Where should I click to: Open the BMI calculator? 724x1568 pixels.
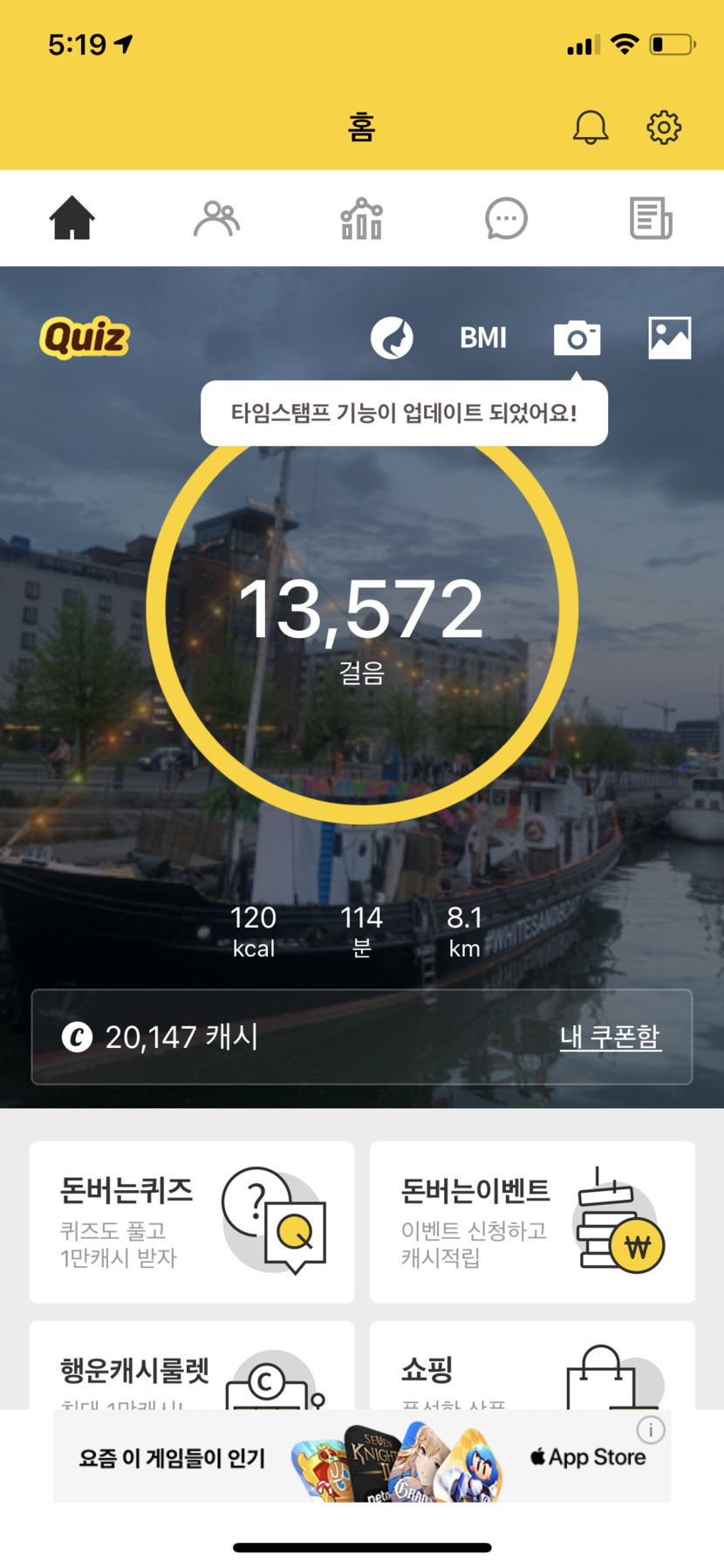[x=483, y=338]
